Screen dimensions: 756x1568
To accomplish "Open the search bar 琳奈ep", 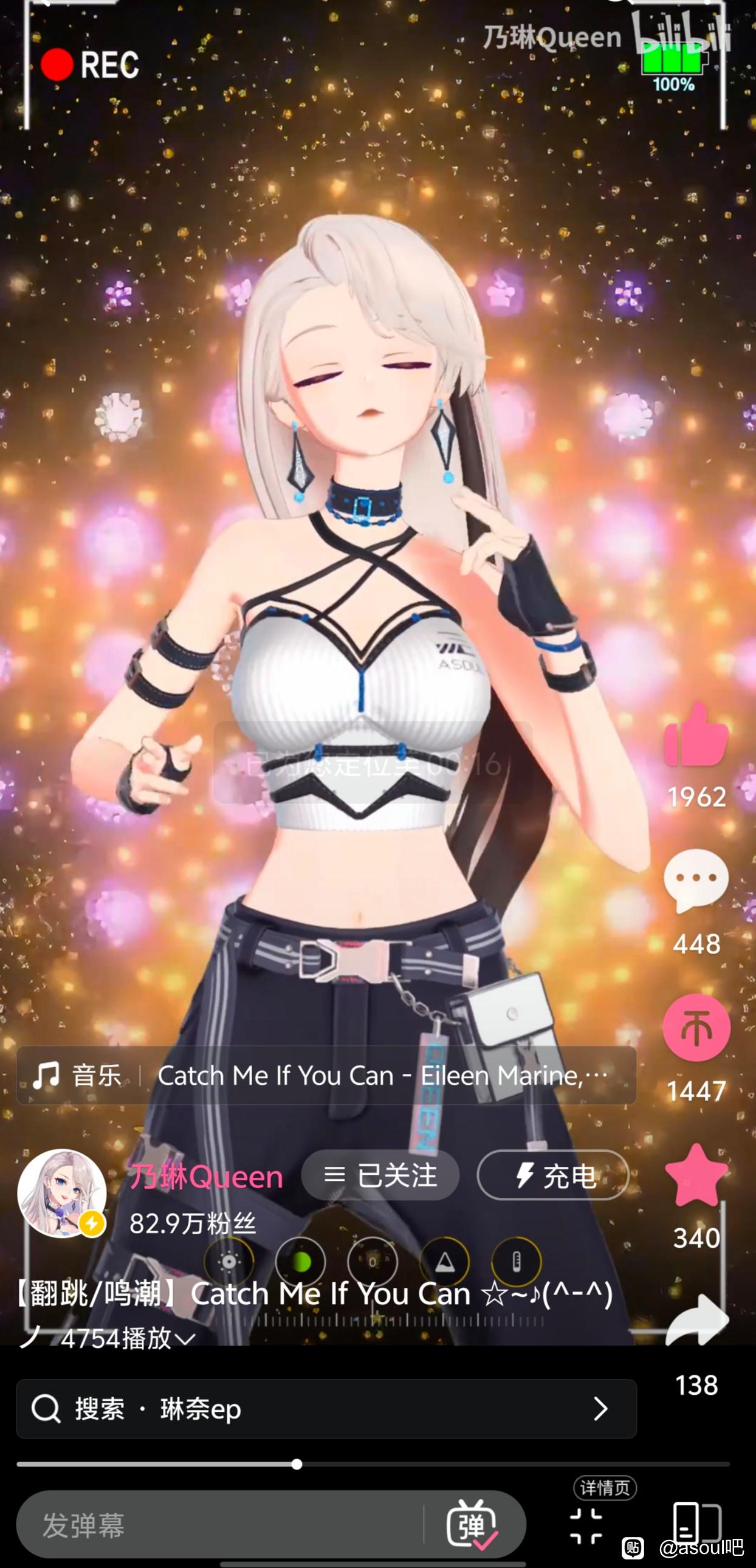I will [326, 1409].
